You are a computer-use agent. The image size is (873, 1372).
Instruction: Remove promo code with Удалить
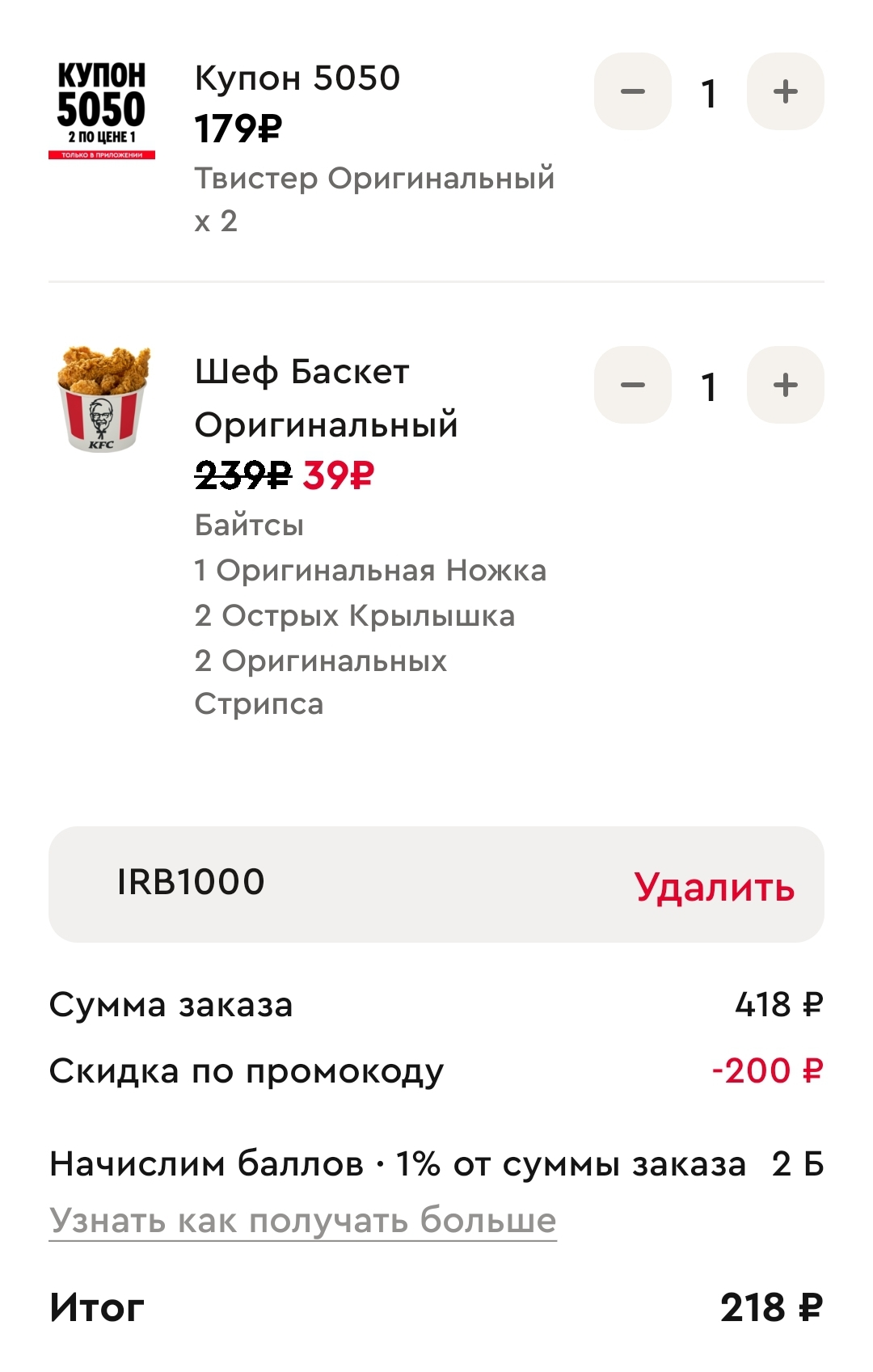pyautogui.click(x=715, y=887)
